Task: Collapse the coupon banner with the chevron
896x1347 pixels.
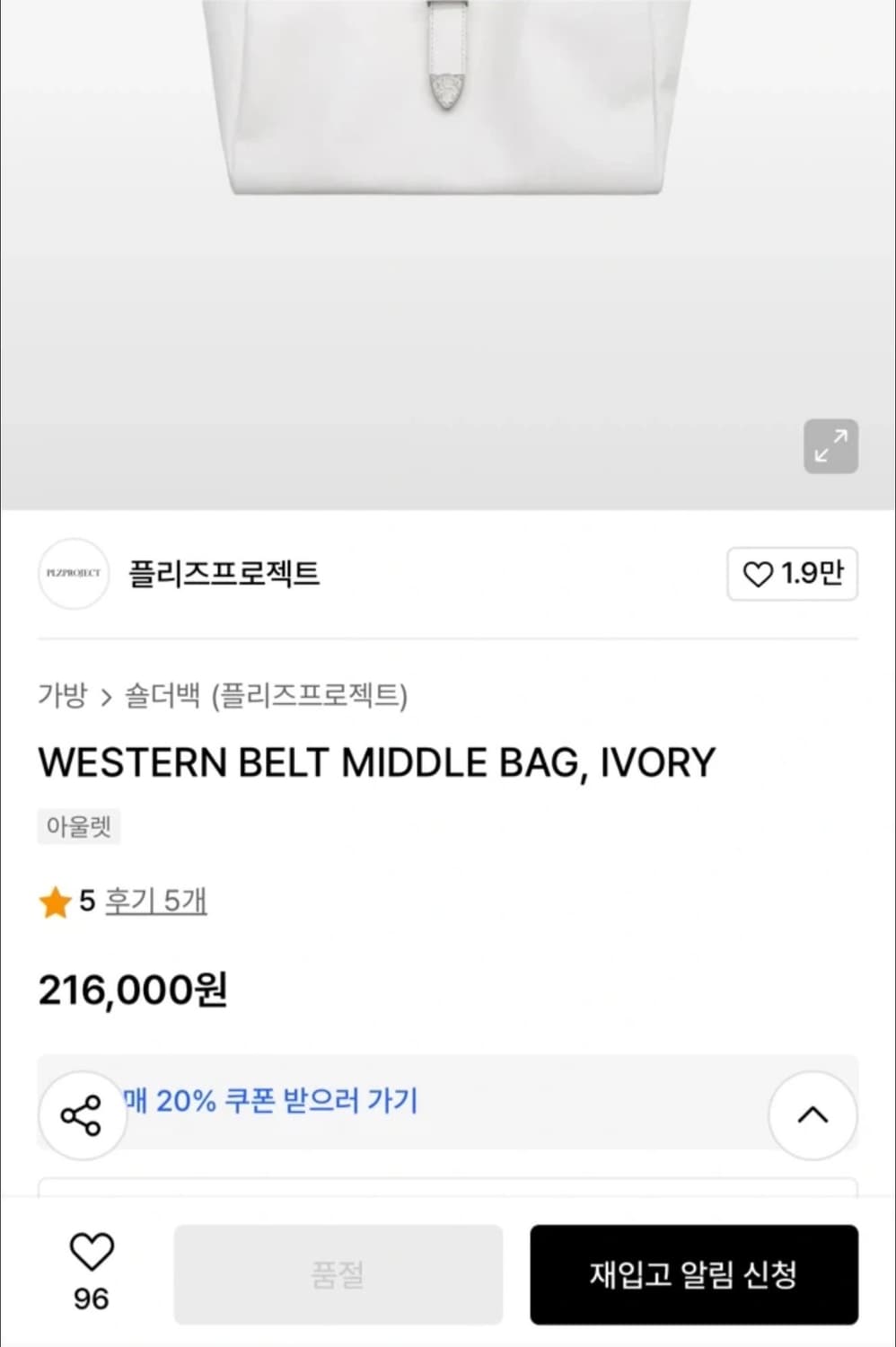Action: [x=813, y=1114]
